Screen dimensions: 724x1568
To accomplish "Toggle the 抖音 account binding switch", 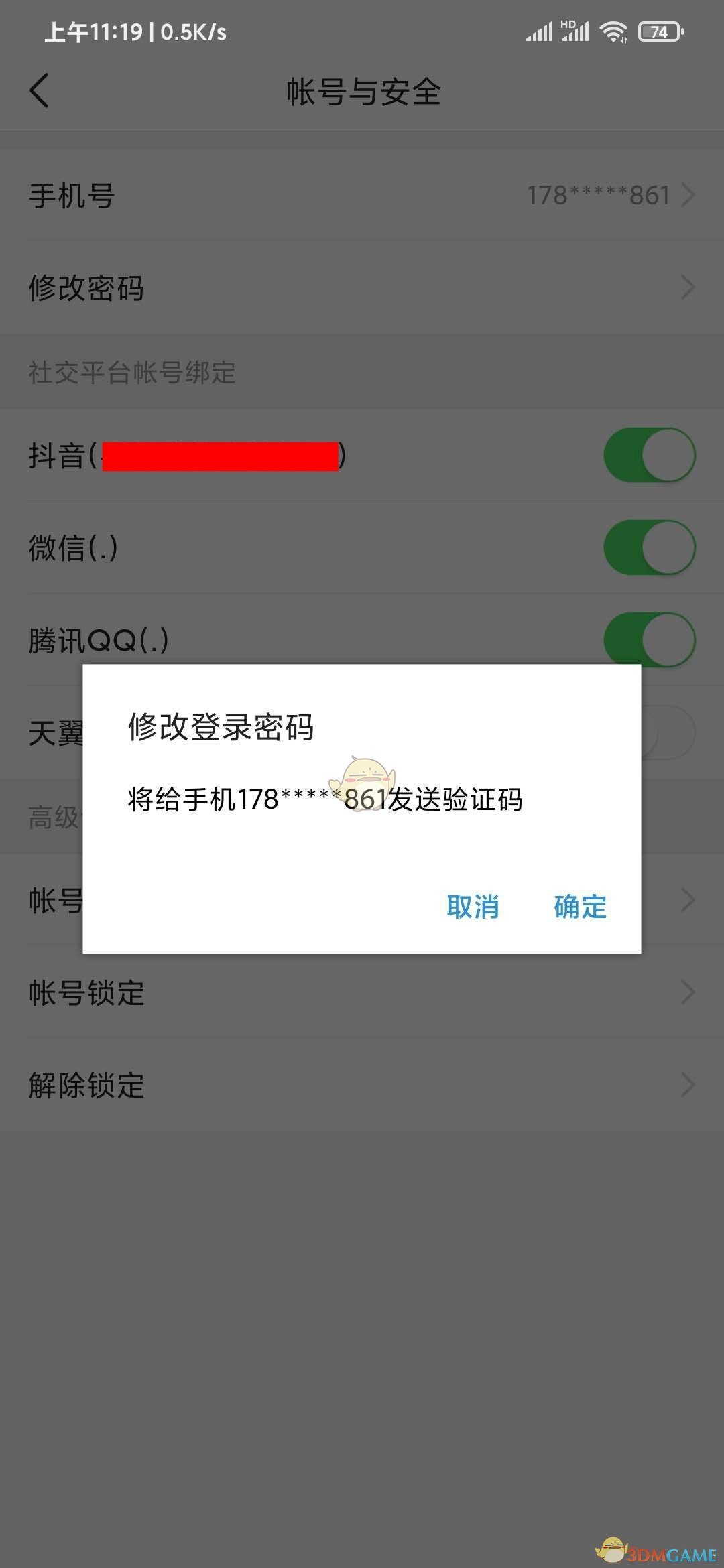I will click(x=649, y=456).
